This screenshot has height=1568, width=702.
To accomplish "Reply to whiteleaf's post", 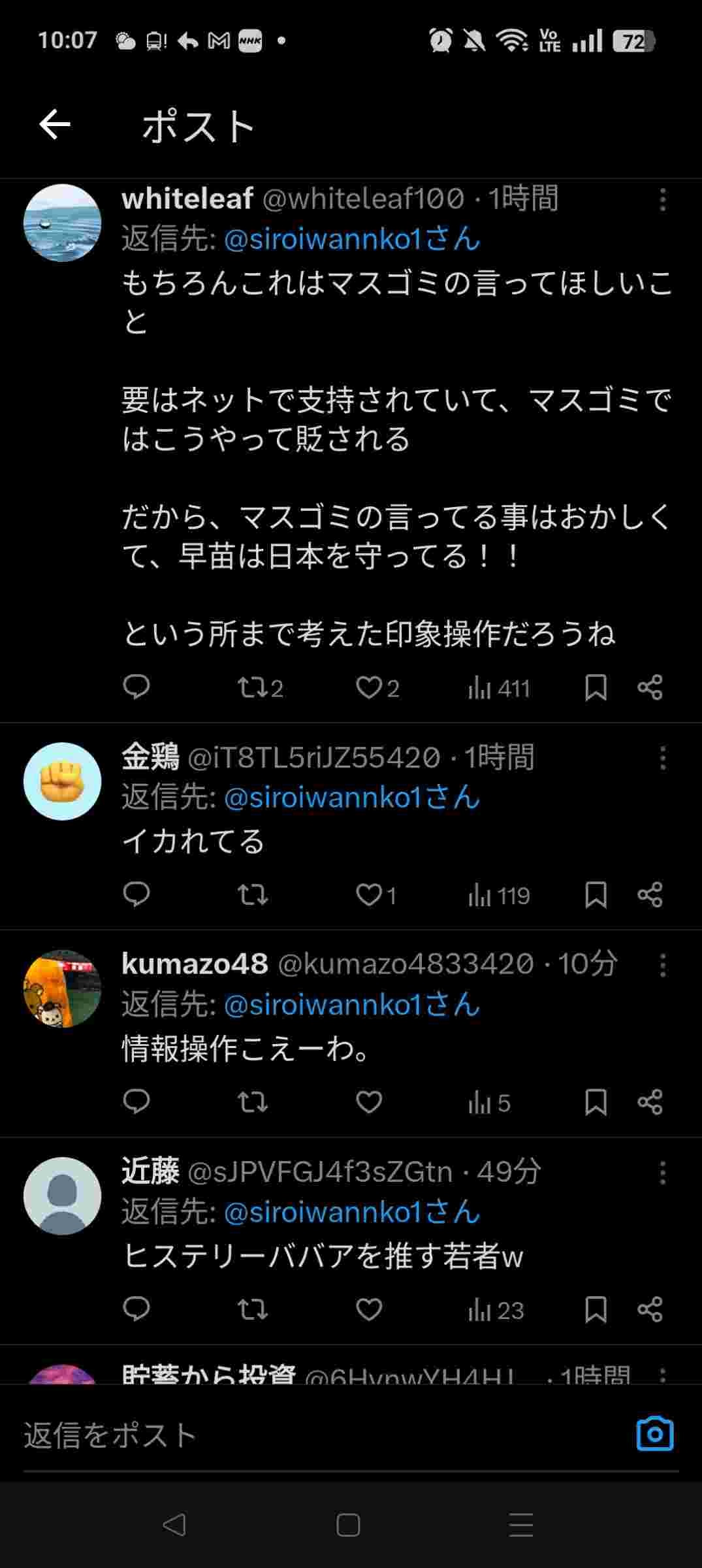I will click(136, 688).
